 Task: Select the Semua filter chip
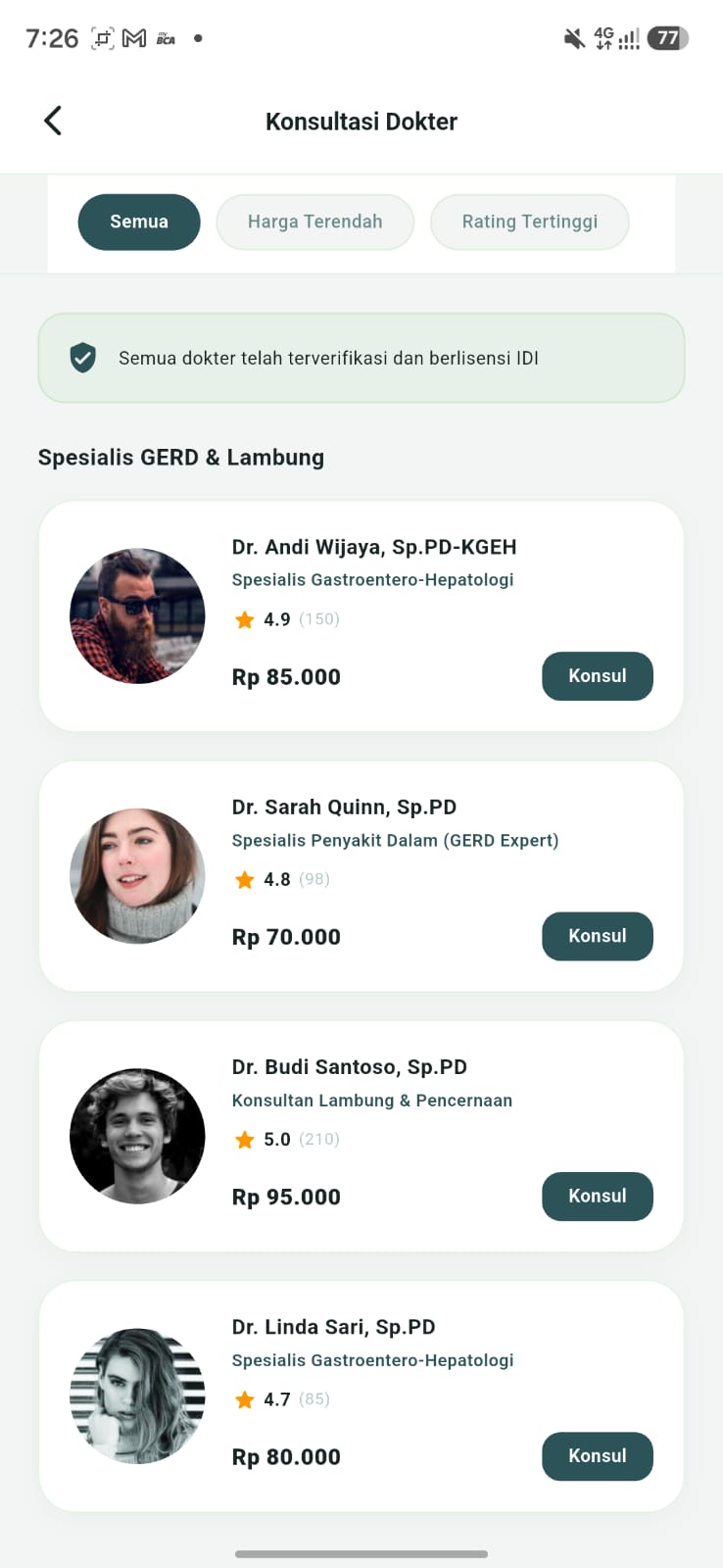[x=139, y=221]
